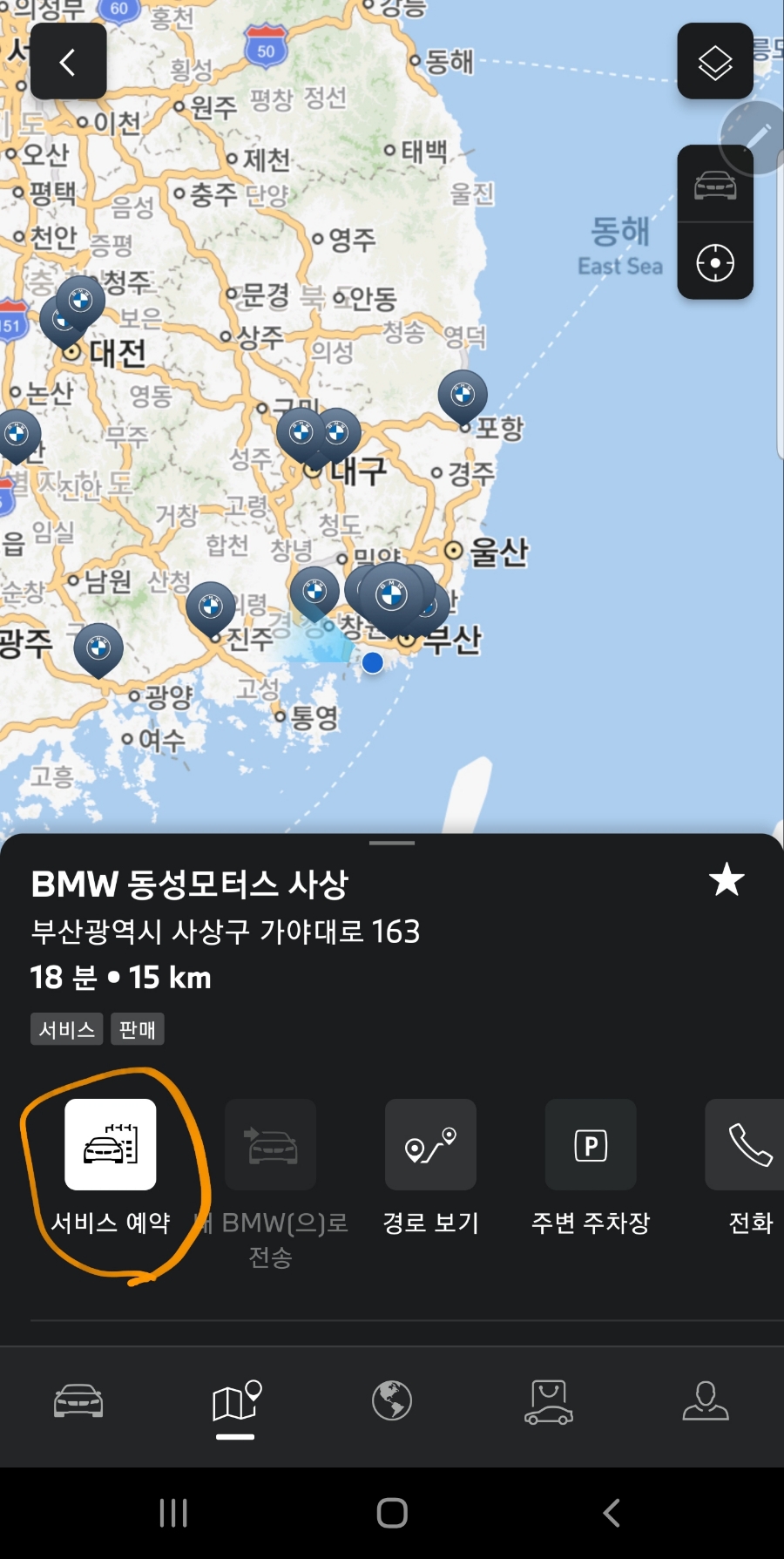The width and height of the screenshot is (784, 1559).
Task: Tap the 서비스 예약 button
Action: (111, 1144)
